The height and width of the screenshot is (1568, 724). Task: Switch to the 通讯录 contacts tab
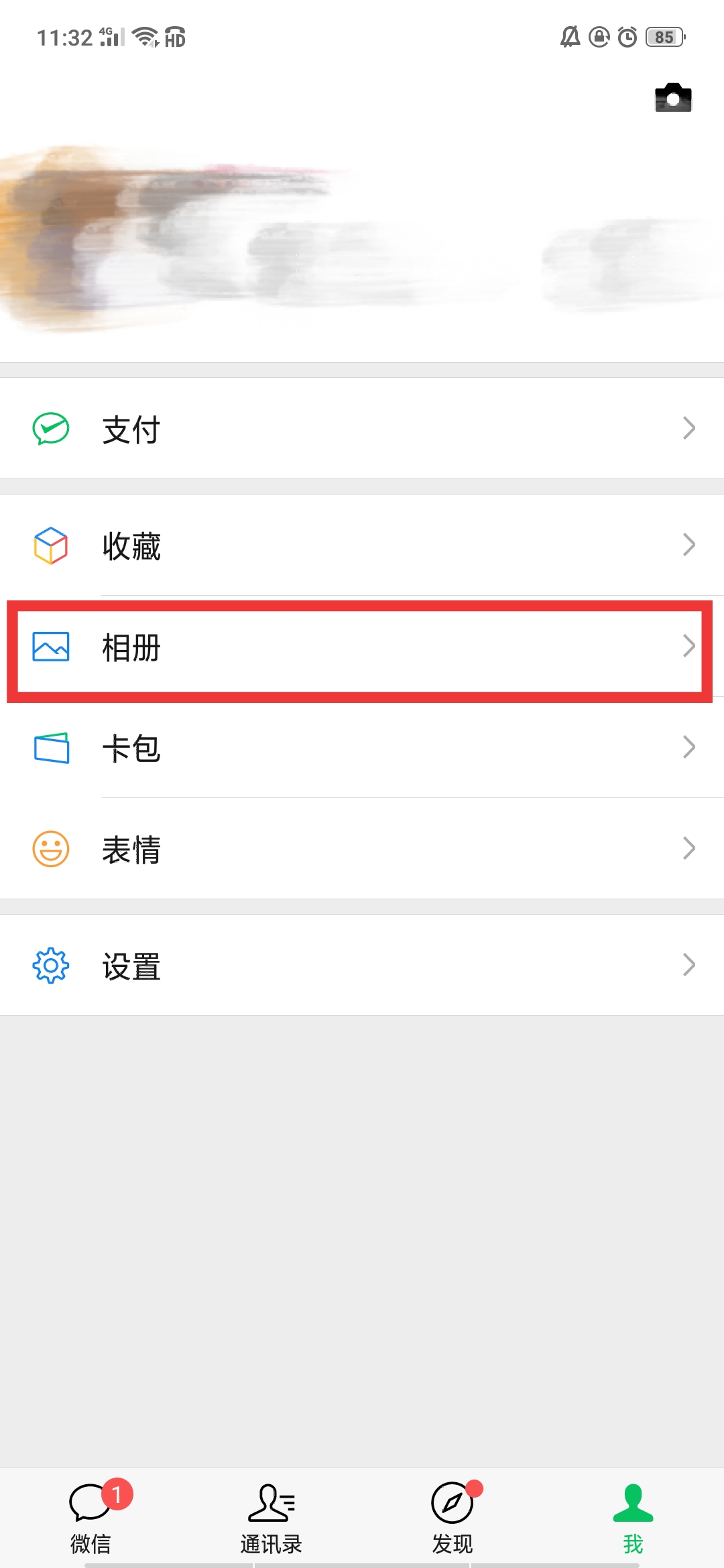[271, 1517]
